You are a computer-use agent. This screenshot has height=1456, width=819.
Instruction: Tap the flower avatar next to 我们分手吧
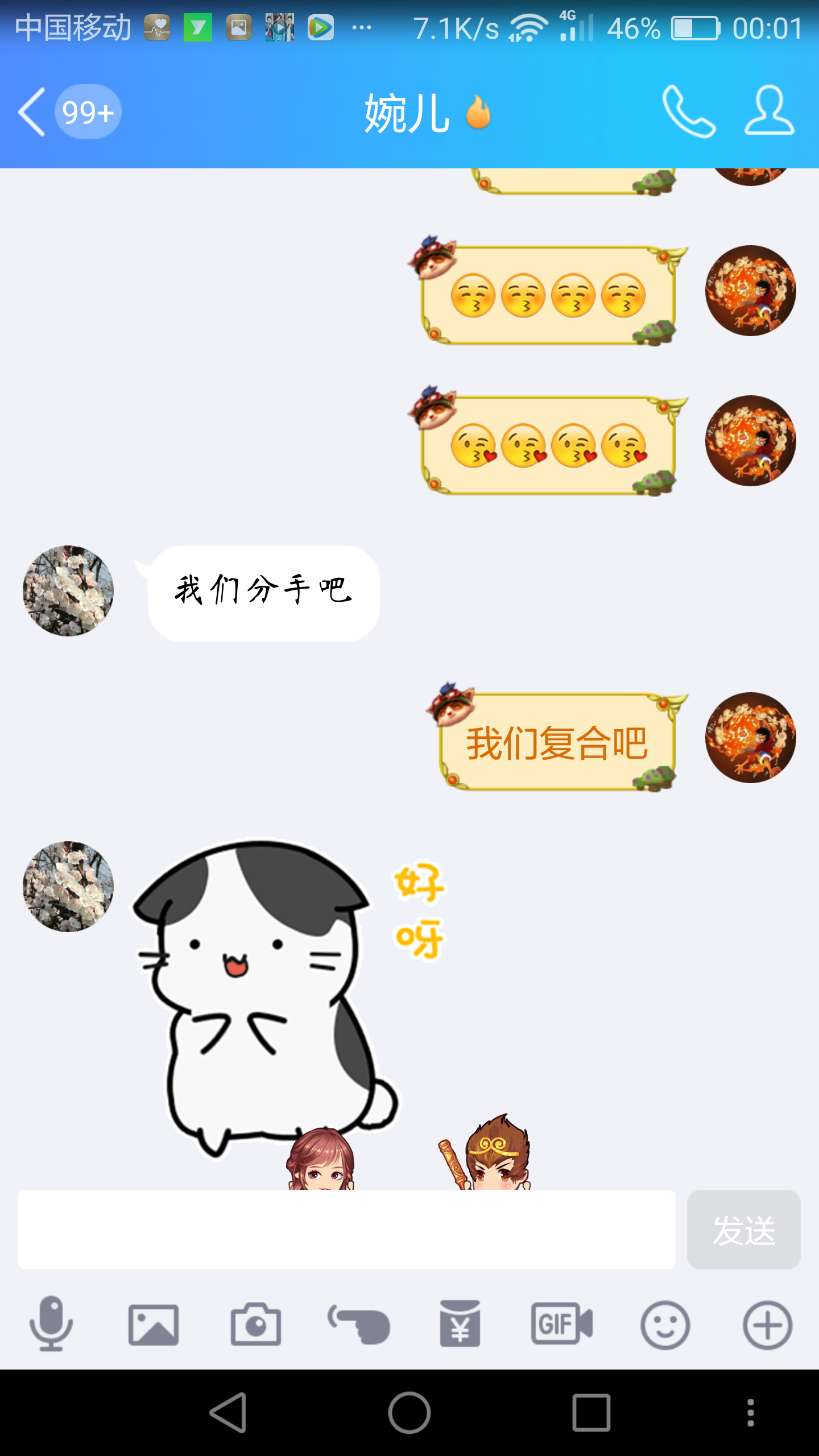pos(68,591)
